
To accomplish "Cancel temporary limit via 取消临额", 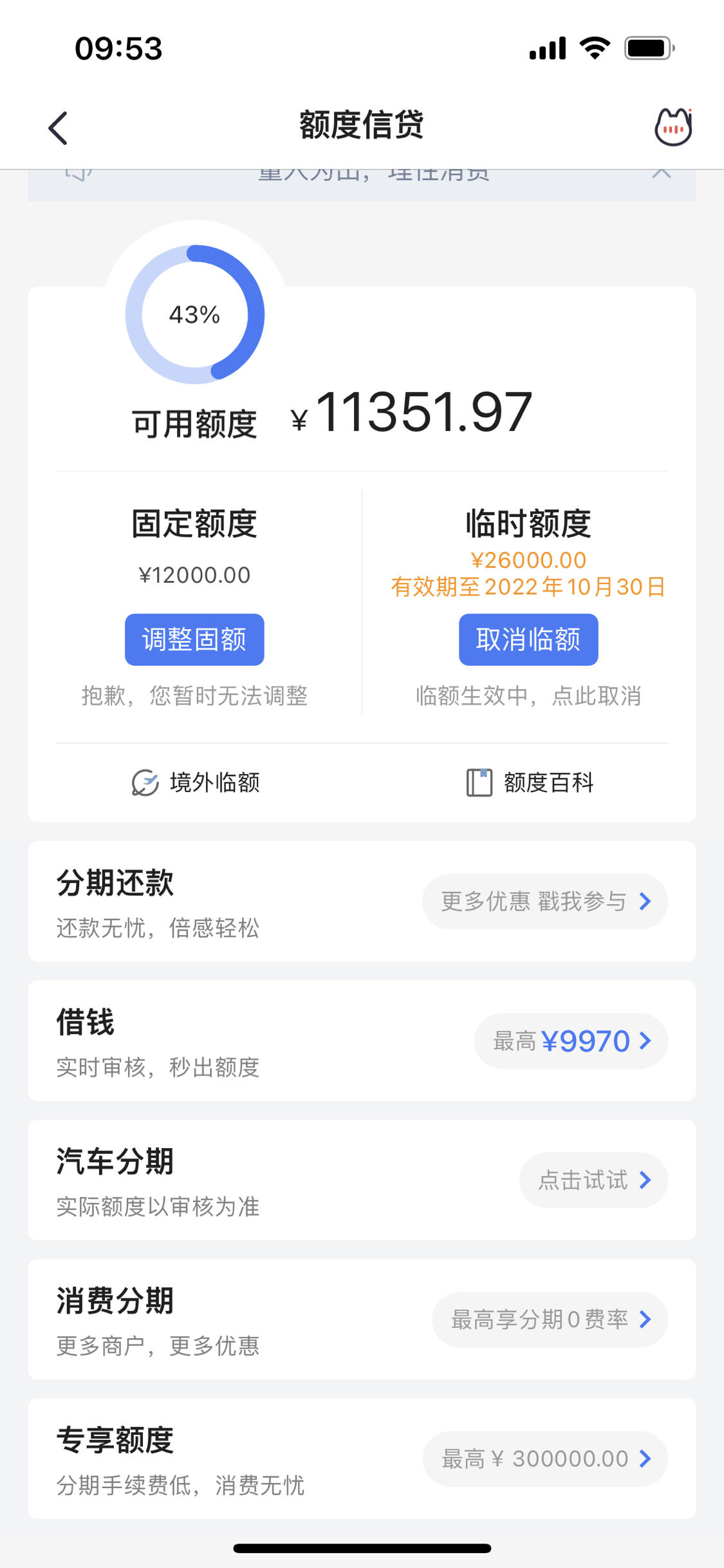I will click(x=528, y=639).
